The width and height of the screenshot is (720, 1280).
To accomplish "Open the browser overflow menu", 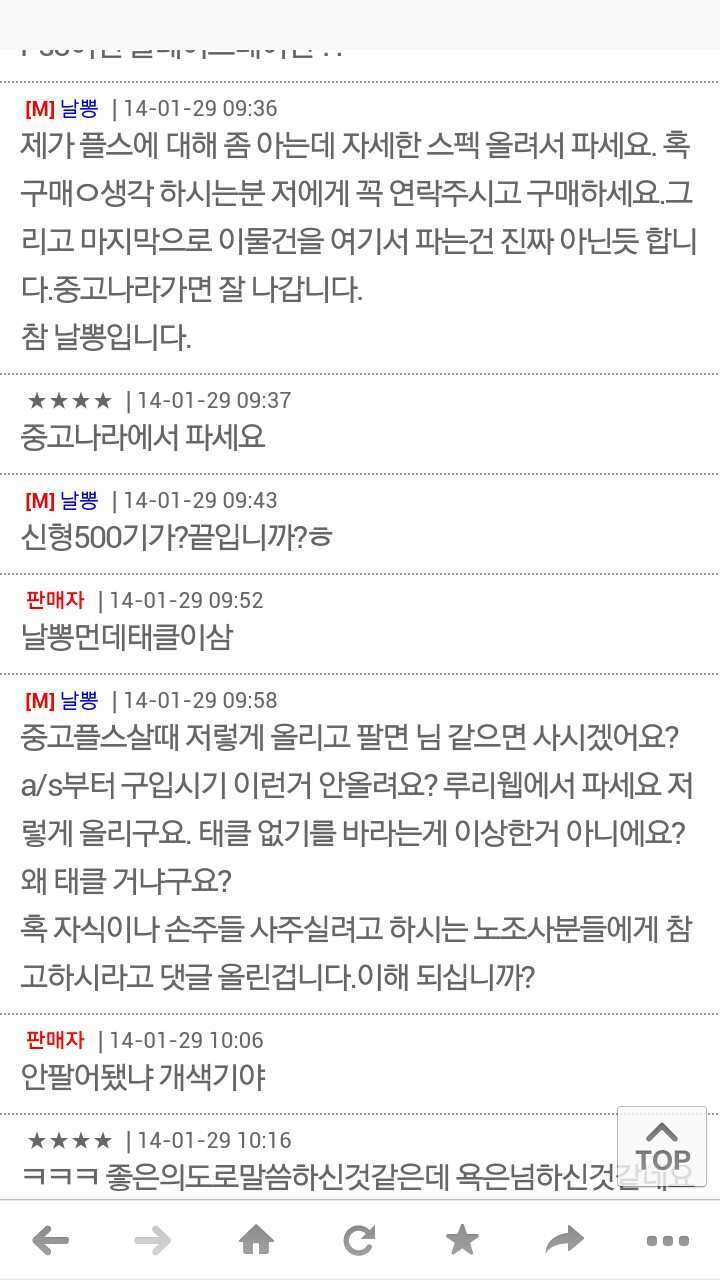I will click(668, 1242).
